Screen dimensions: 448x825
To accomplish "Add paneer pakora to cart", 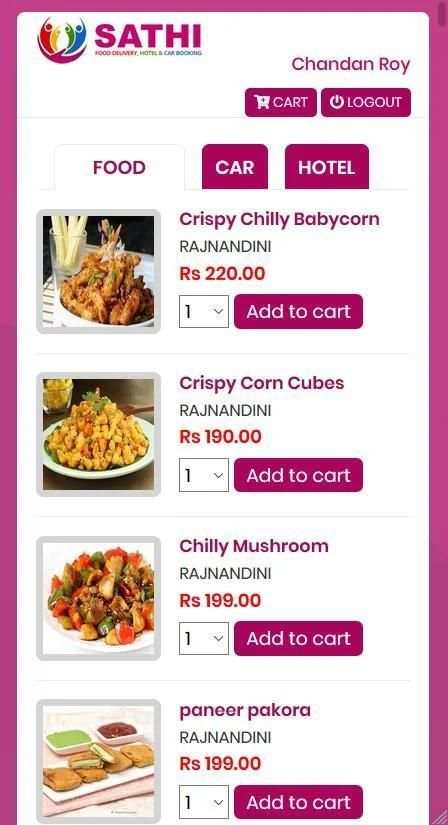I will [298, 802].
